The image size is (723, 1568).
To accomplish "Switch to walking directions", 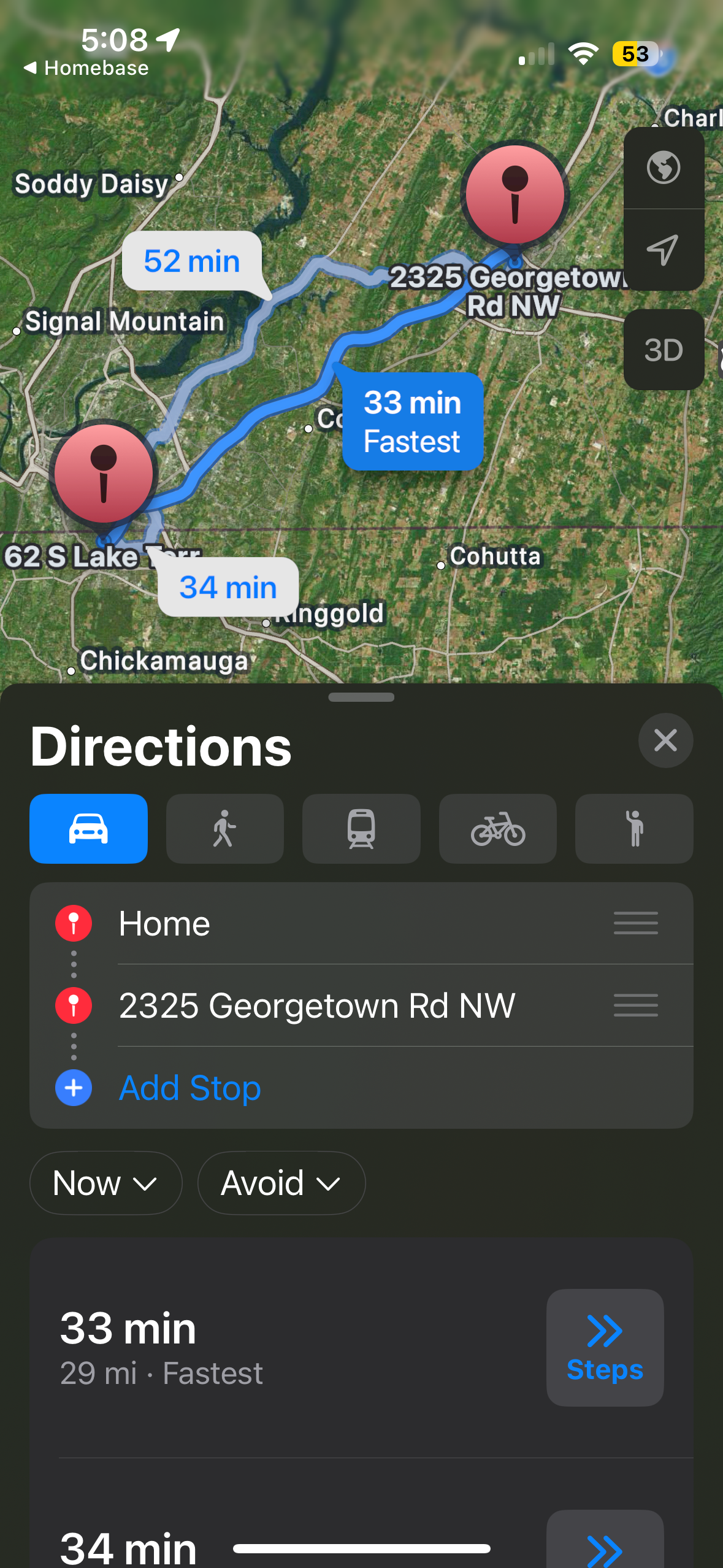I will click(x=224, y=829).
